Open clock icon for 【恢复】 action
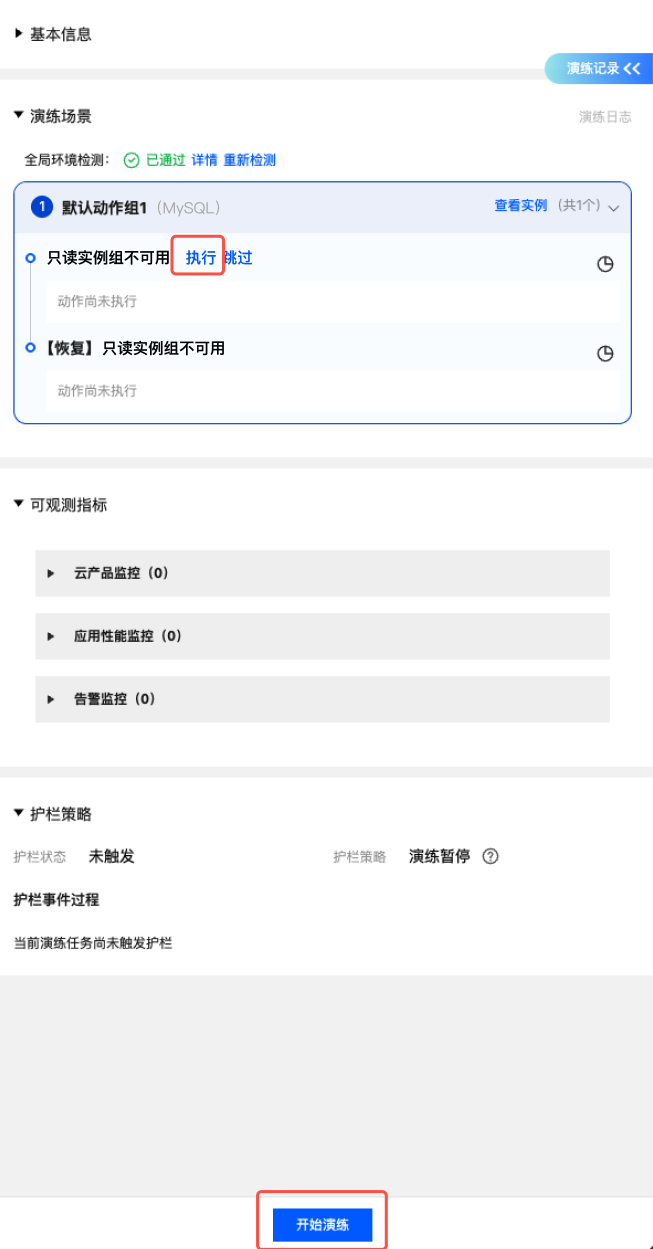Viewport: 653px width, 1249px height. tap(605, 354)
